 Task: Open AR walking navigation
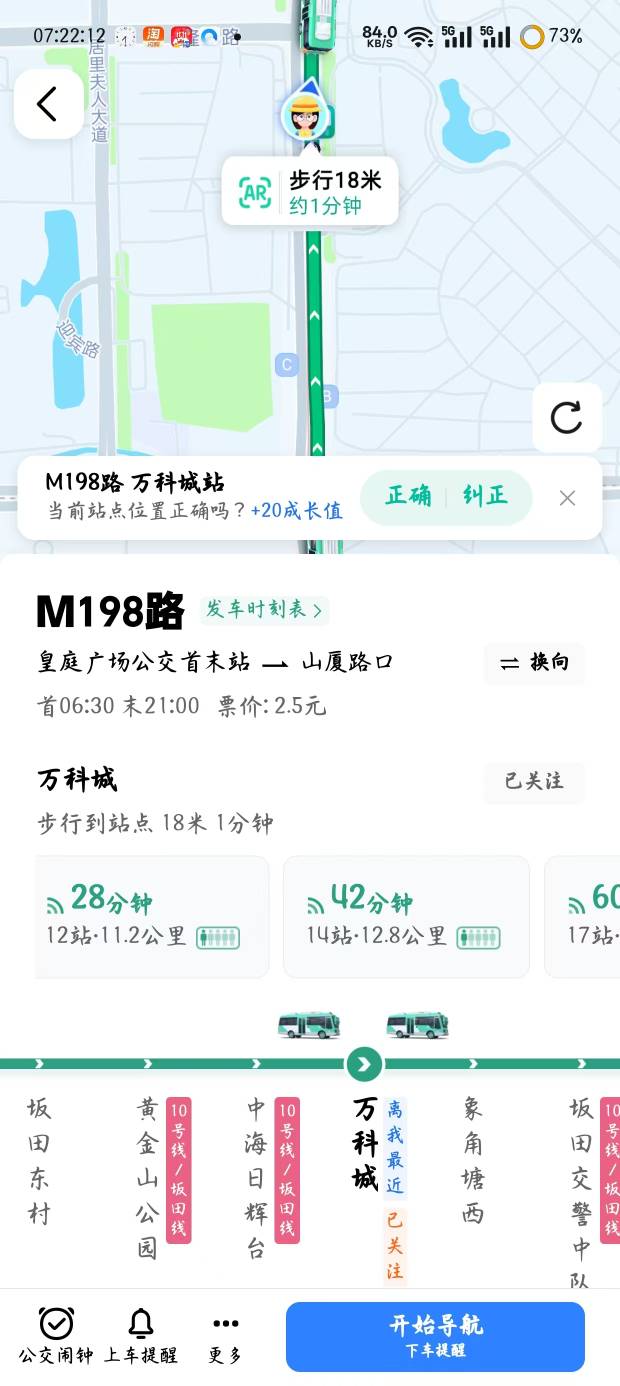[x=256, y=192]
